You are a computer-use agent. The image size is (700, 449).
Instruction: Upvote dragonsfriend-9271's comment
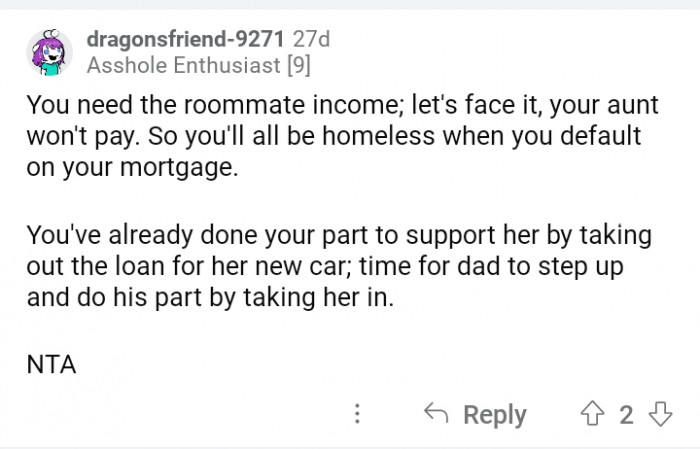click(x=593, y=414)
